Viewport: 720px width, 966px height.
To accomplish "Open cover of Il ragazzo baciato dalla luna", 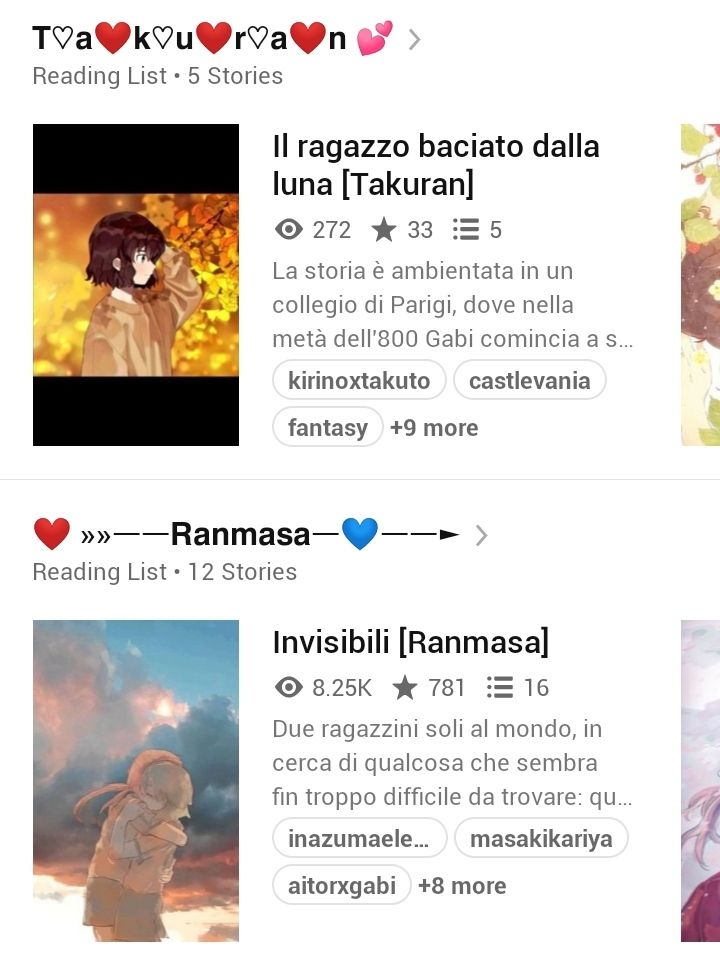I will coord(136,285).
